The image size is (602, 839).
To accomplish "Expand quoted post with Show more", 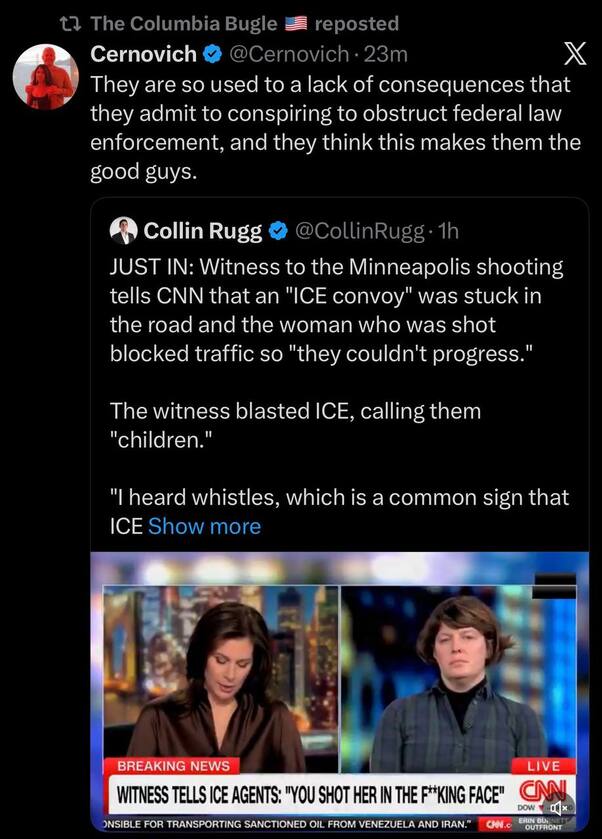I will tap(204, 526).
